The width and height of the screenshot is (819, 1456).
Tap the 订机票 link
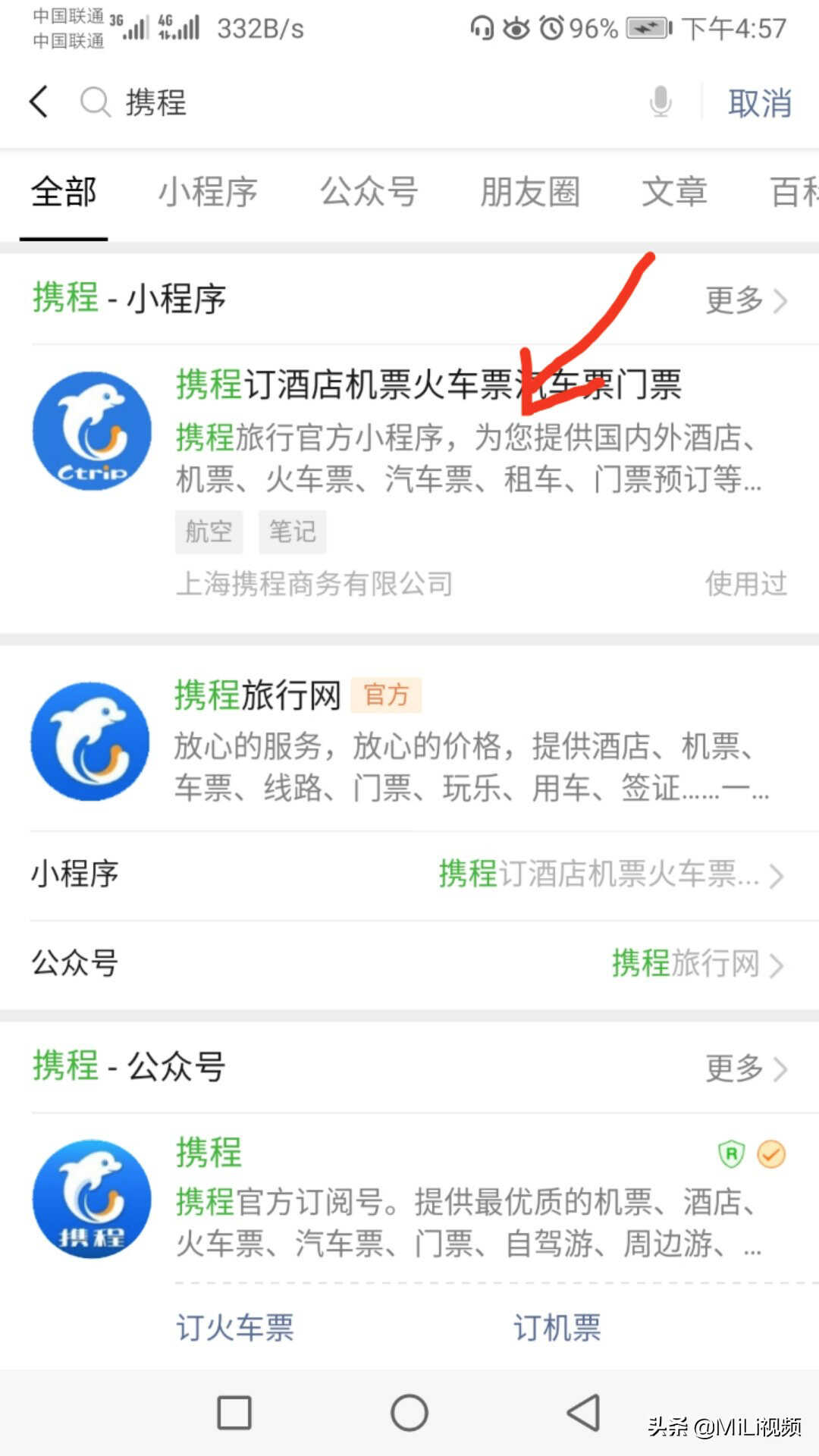point(557,1327)
